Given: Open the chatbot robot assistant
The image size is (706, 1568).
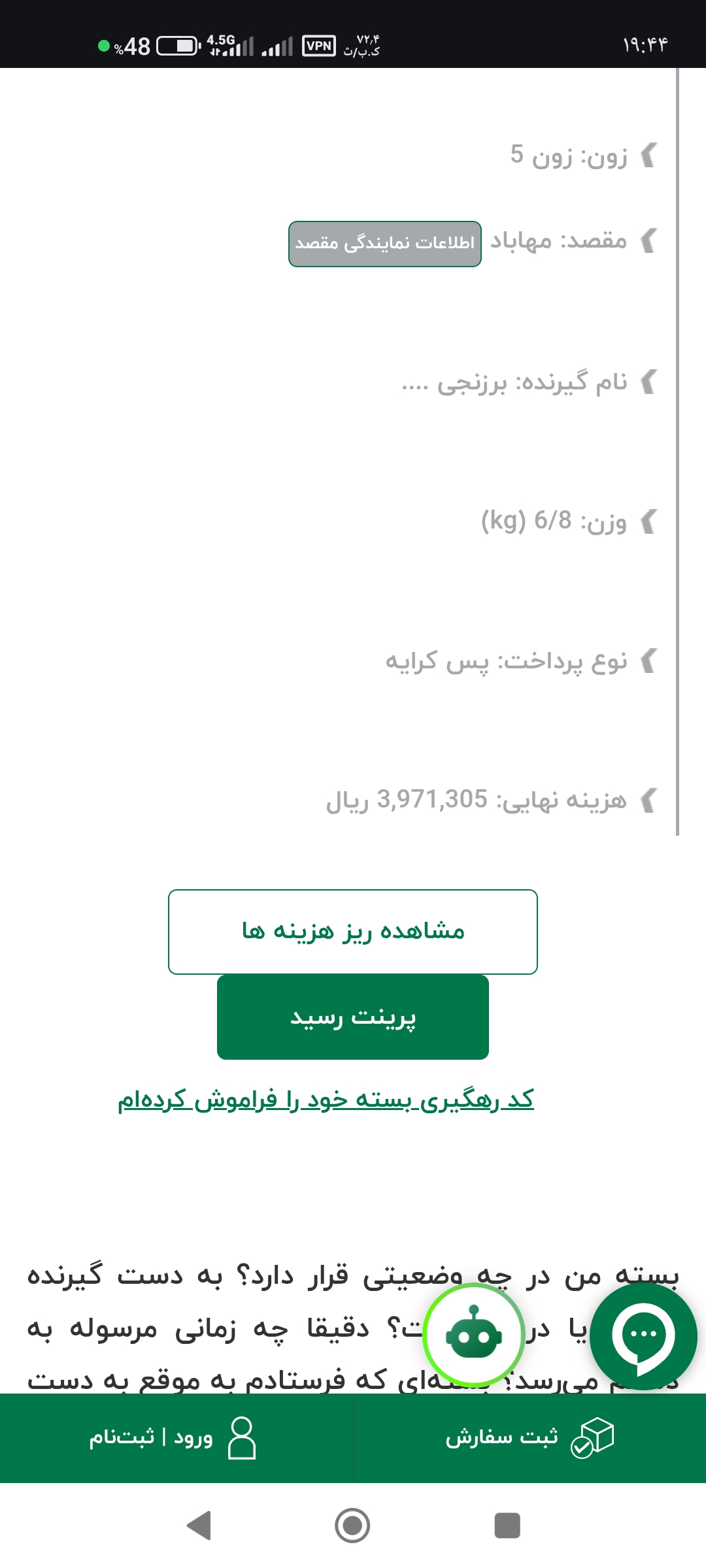Looking at the screenshot, I should point(474,1335).
